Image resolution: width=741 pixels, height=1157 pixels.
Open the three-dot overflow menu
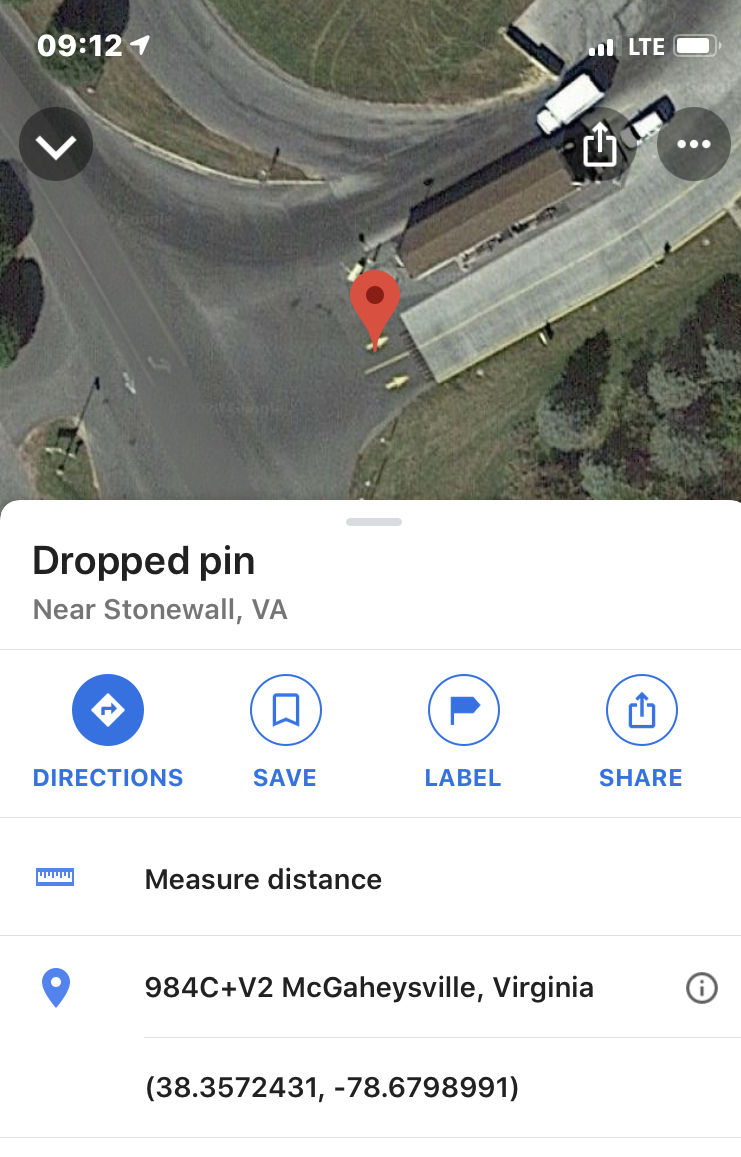(x=693, y=146)
